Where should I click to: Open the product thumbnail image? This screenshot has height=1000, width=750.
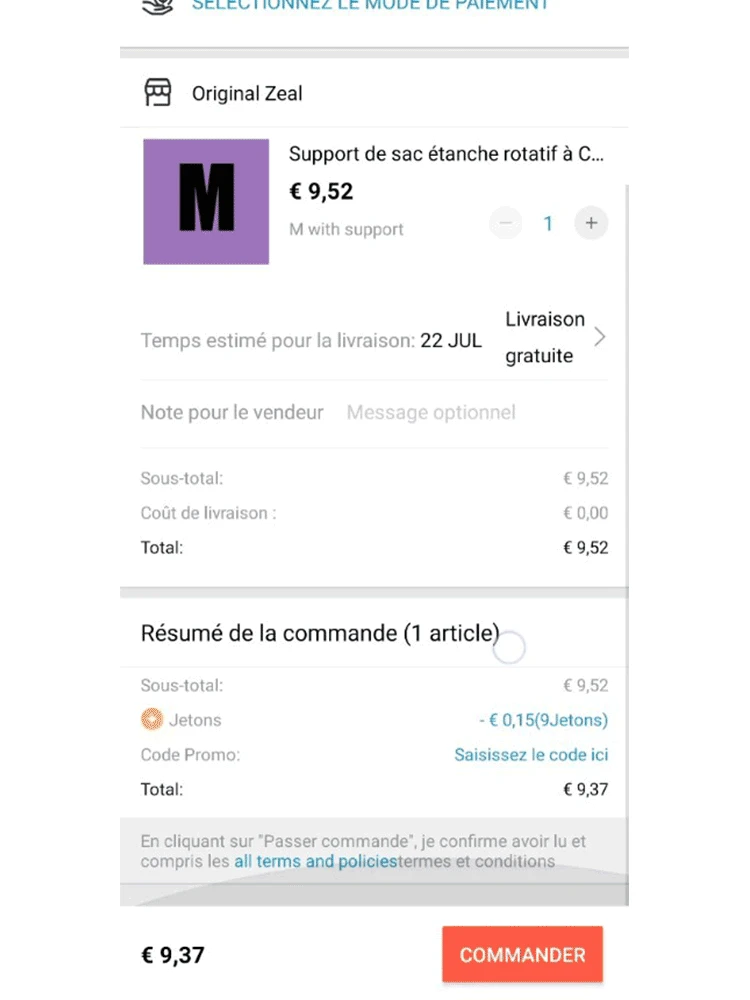tap(206, 202)
